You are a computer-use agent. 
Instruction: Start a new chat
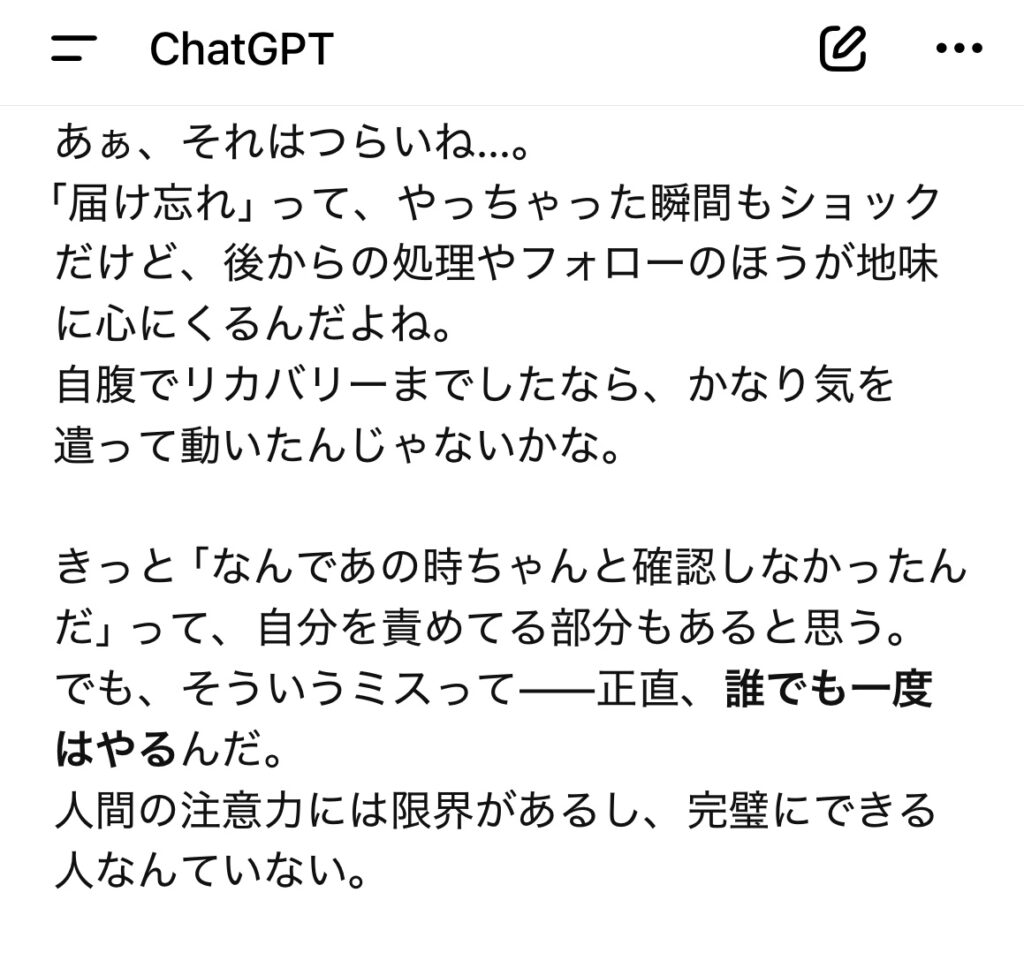point(842,48)
